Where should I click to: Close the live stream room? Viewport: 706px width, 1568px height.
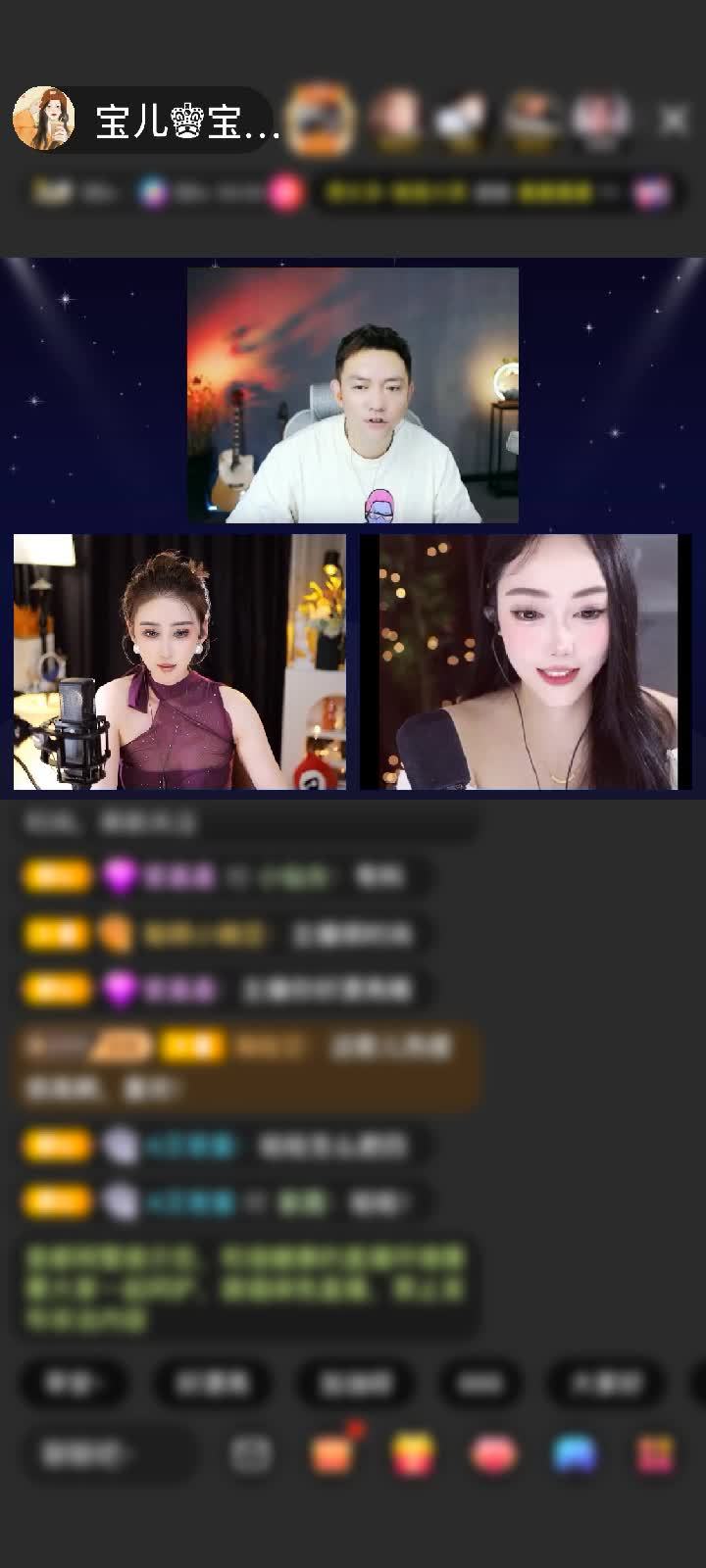coord(673,120)
